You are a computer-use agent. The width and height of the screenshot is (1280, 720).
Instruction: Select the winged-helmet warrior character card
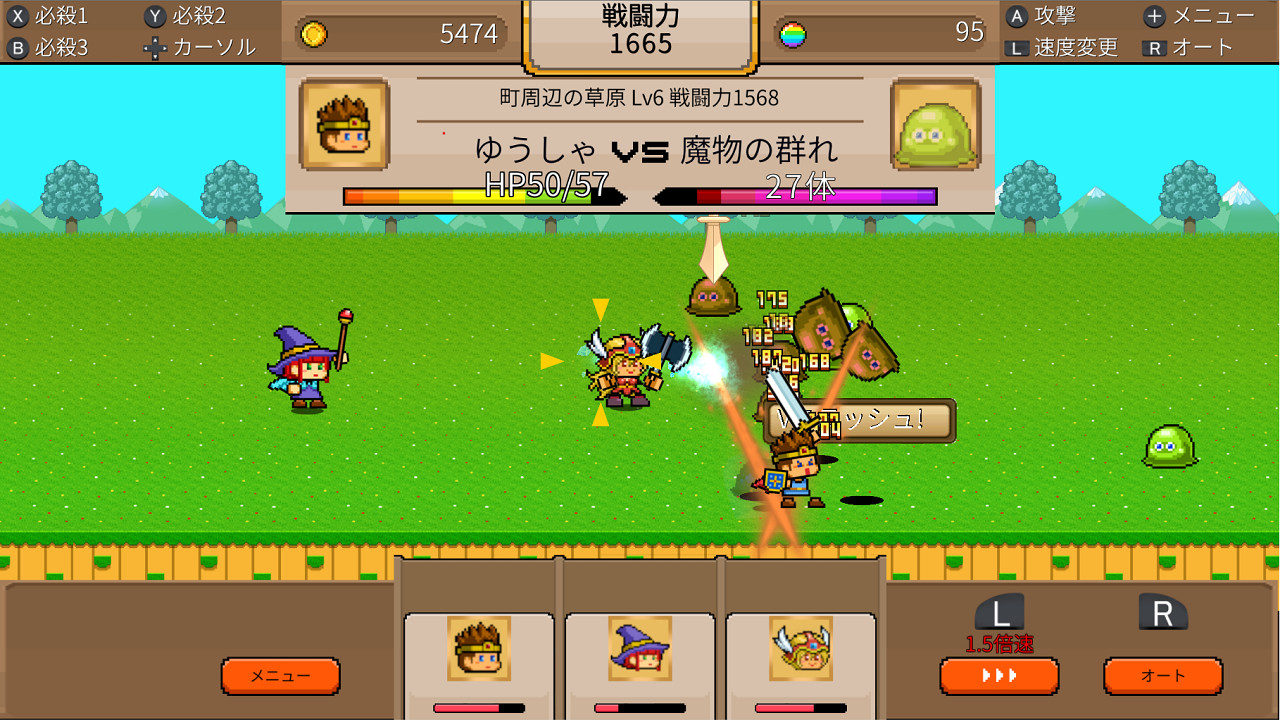801,660
